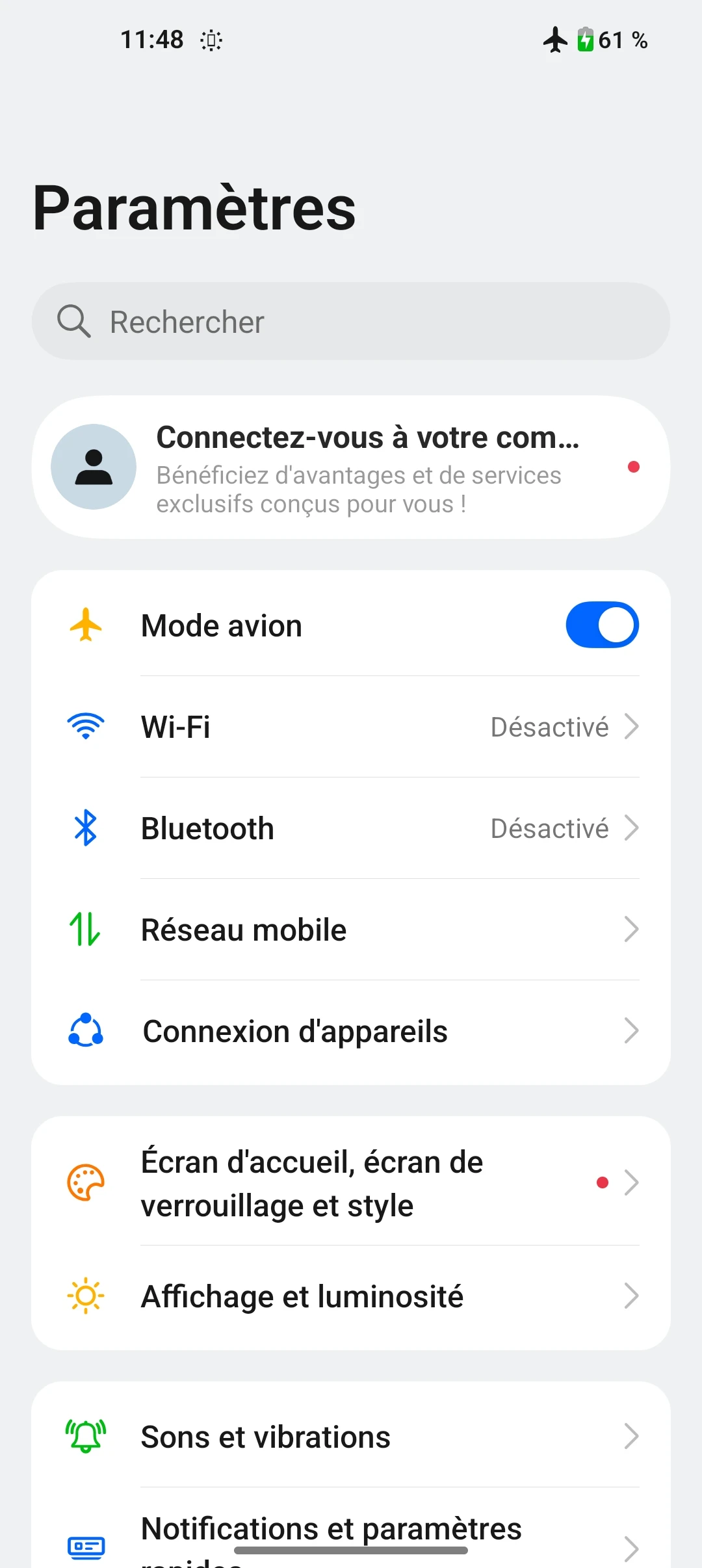702x1568 pixels.
Task: Open the account sign-in card
Action: 351,467
